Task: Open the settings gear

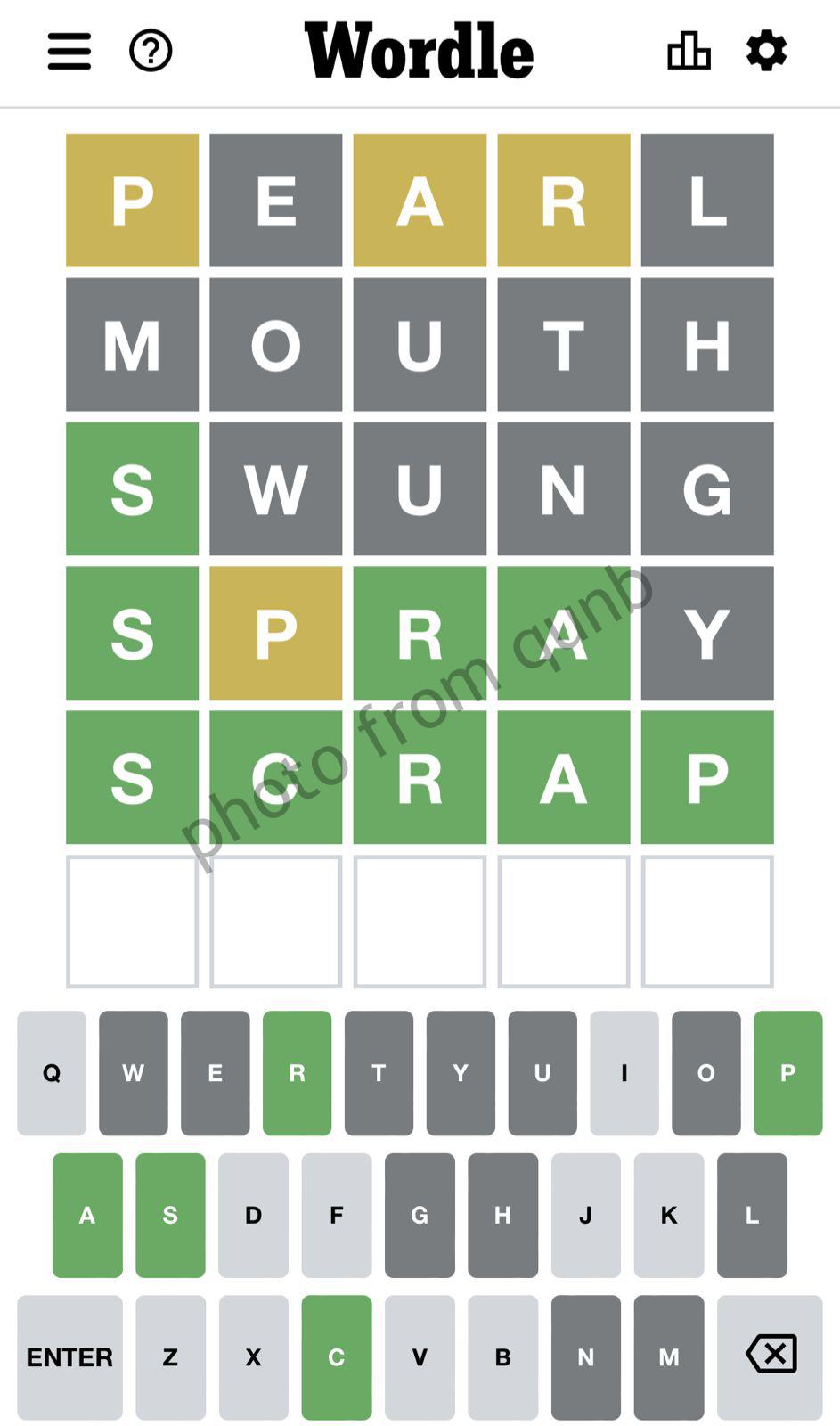Action: click(x=766, y=51)
